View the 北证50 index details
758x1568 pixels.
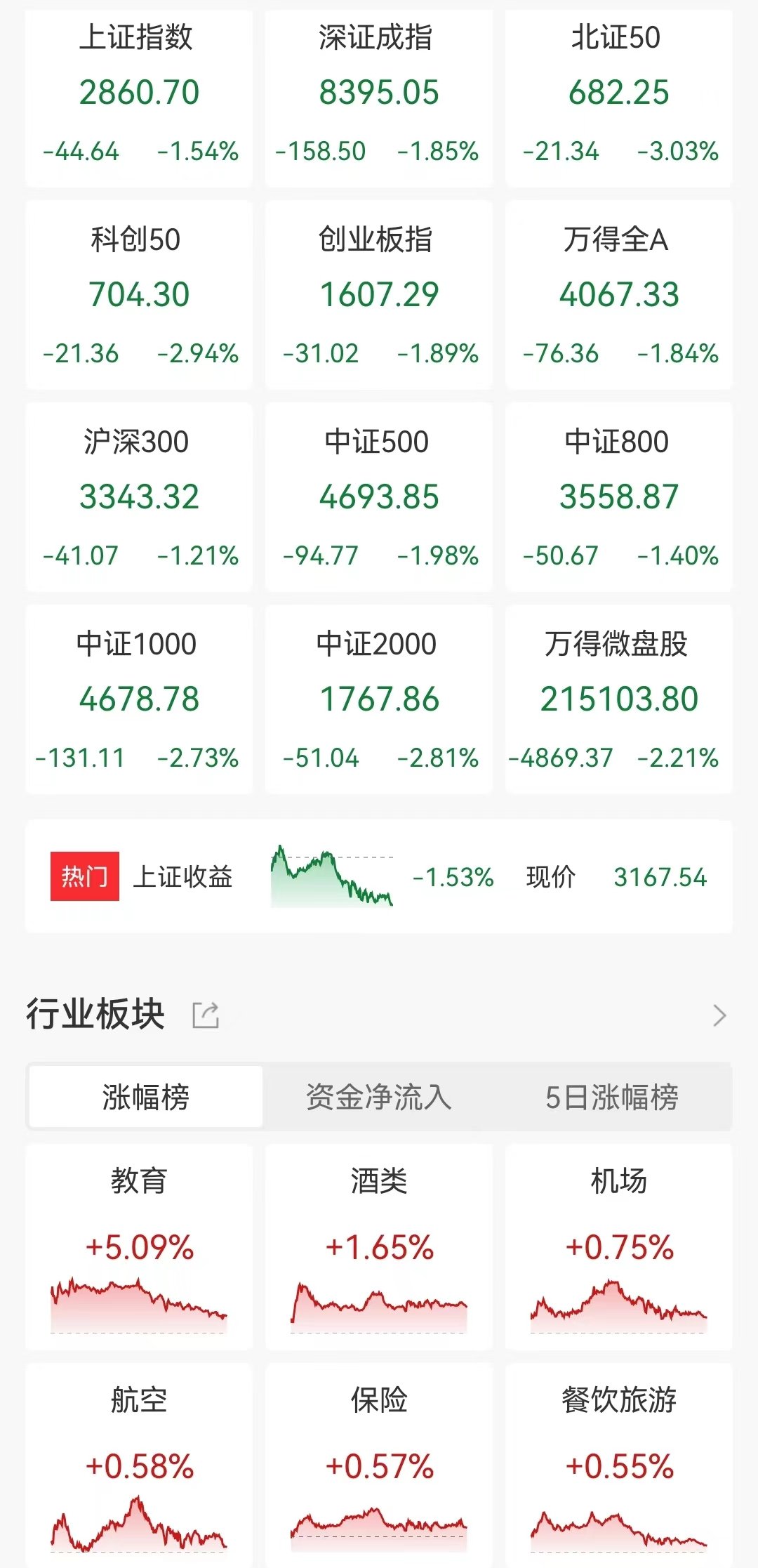(618, 97)
